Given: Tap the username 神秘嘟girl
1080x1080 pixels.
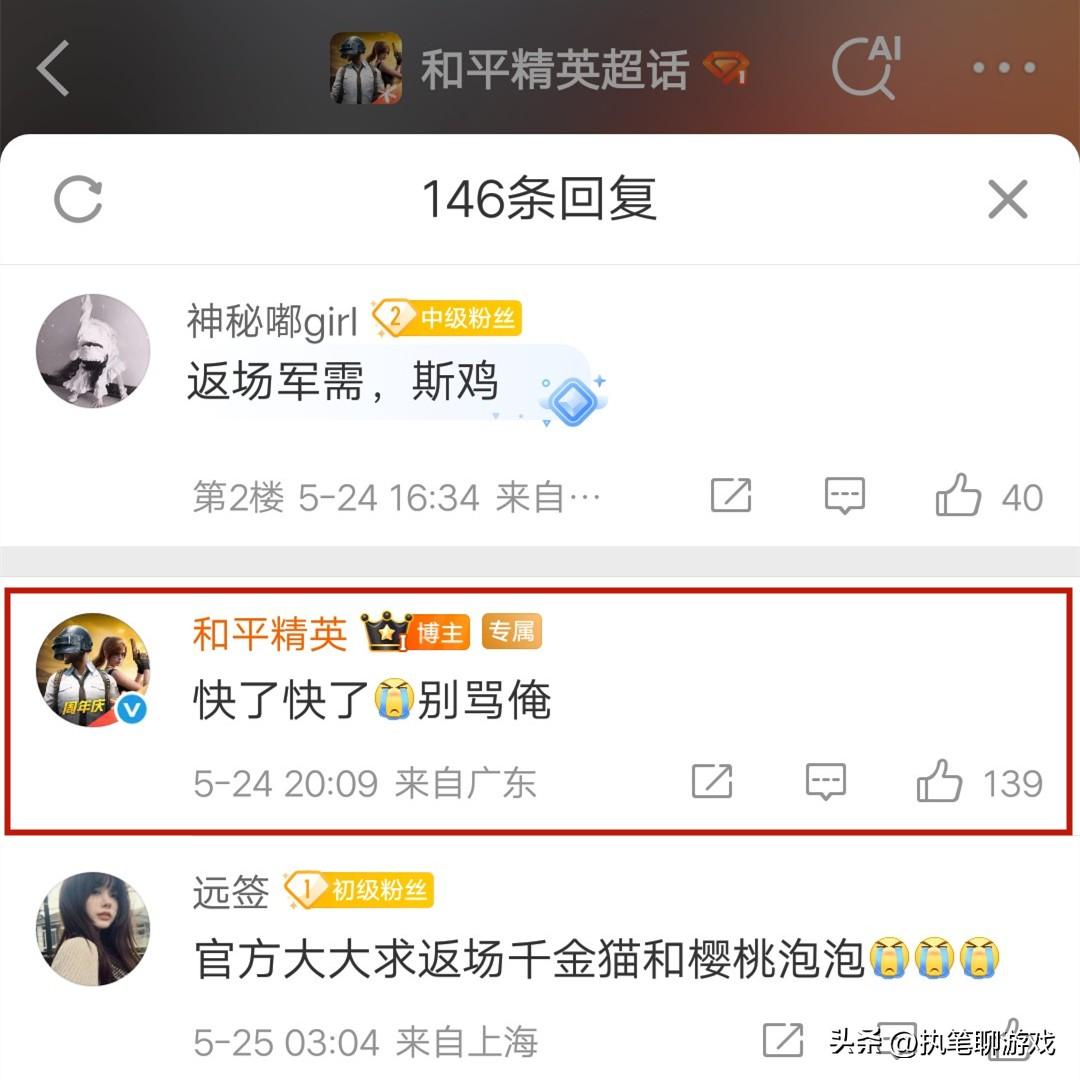Looking at the screenshot, I should (x=272, y=321).
